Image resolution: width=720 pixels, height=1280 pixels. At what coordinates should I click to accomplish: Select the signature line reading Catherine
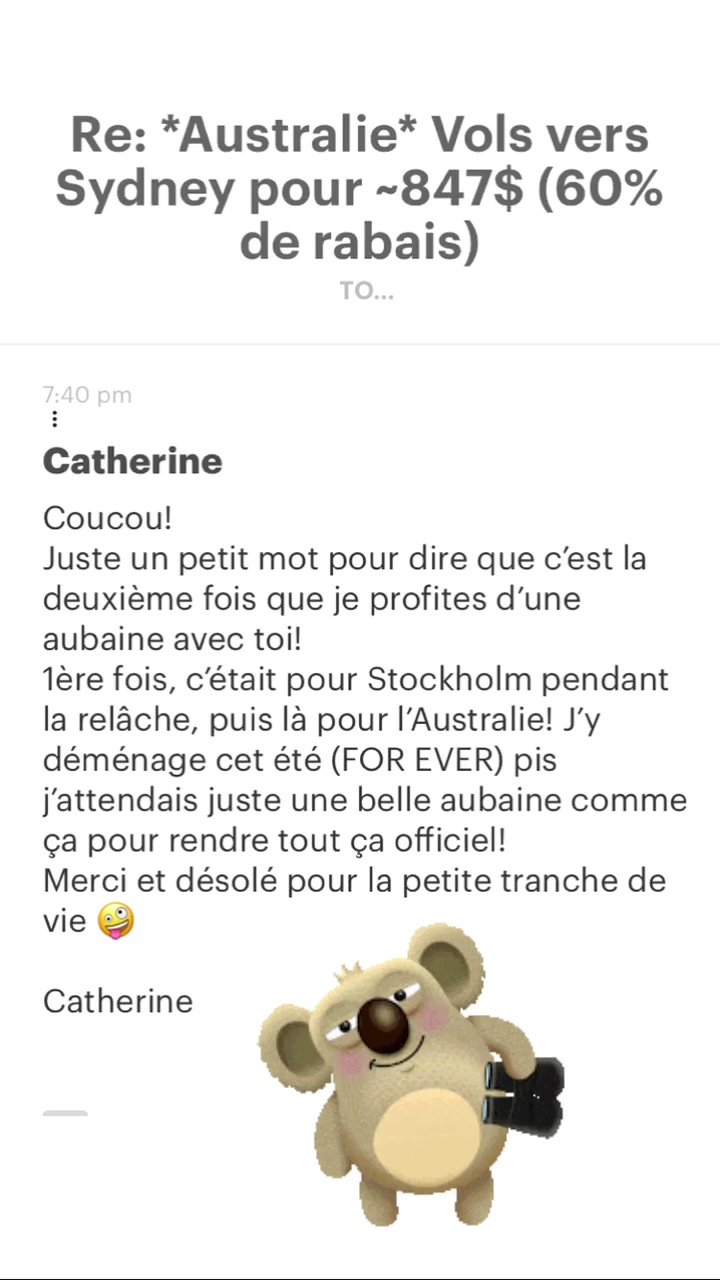tap(118, 1001)
